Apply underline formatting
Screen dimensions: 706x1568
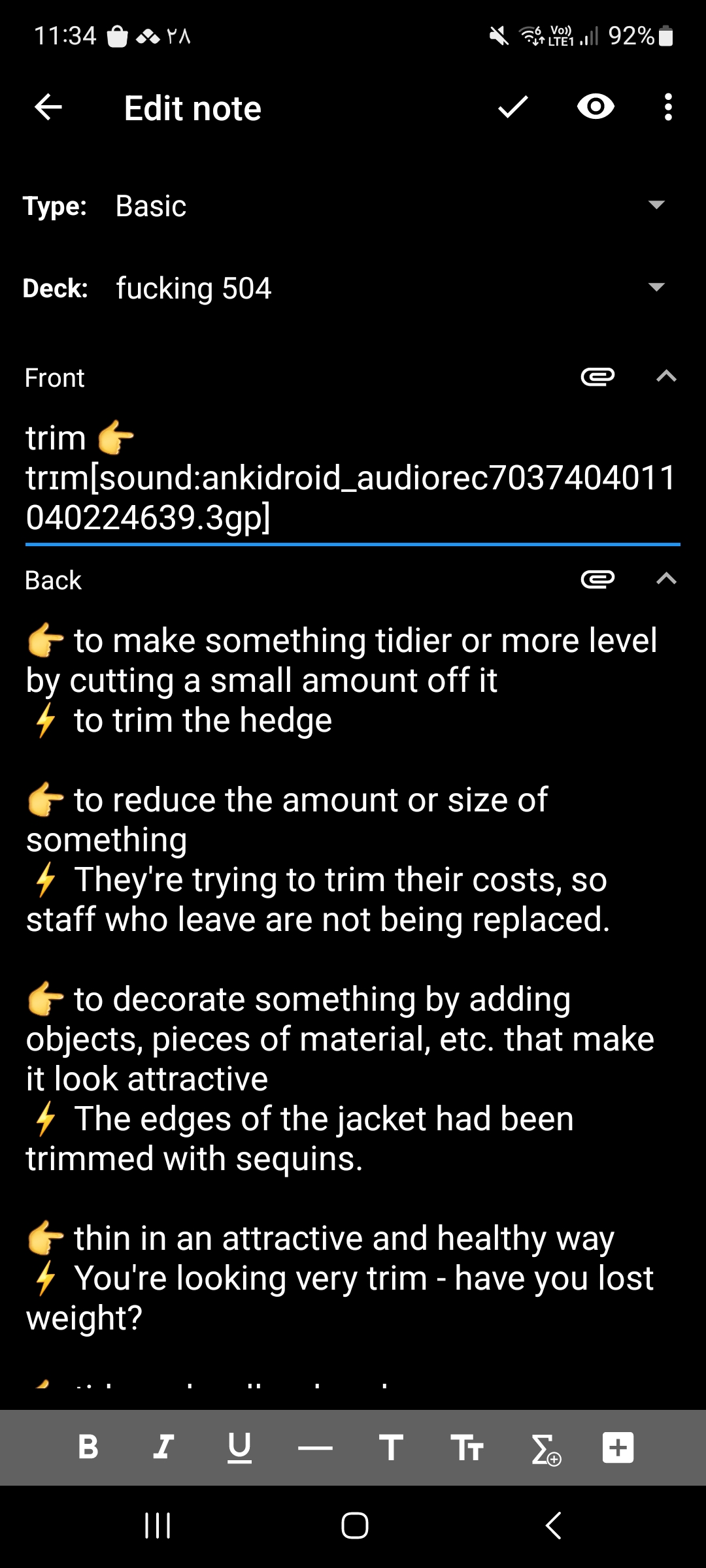point(239,1448)
